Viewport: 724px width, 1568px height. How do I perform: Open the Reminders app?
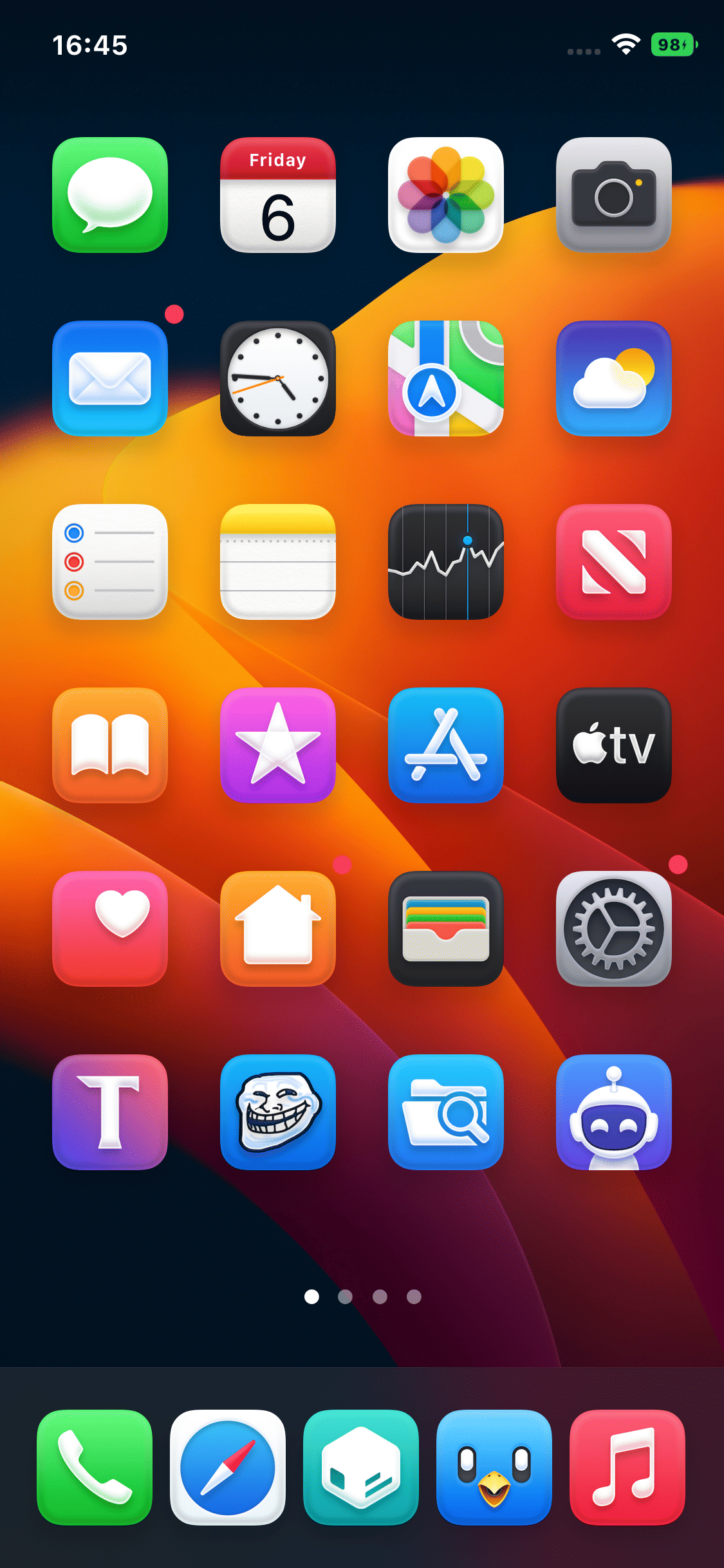click(110, 562)
